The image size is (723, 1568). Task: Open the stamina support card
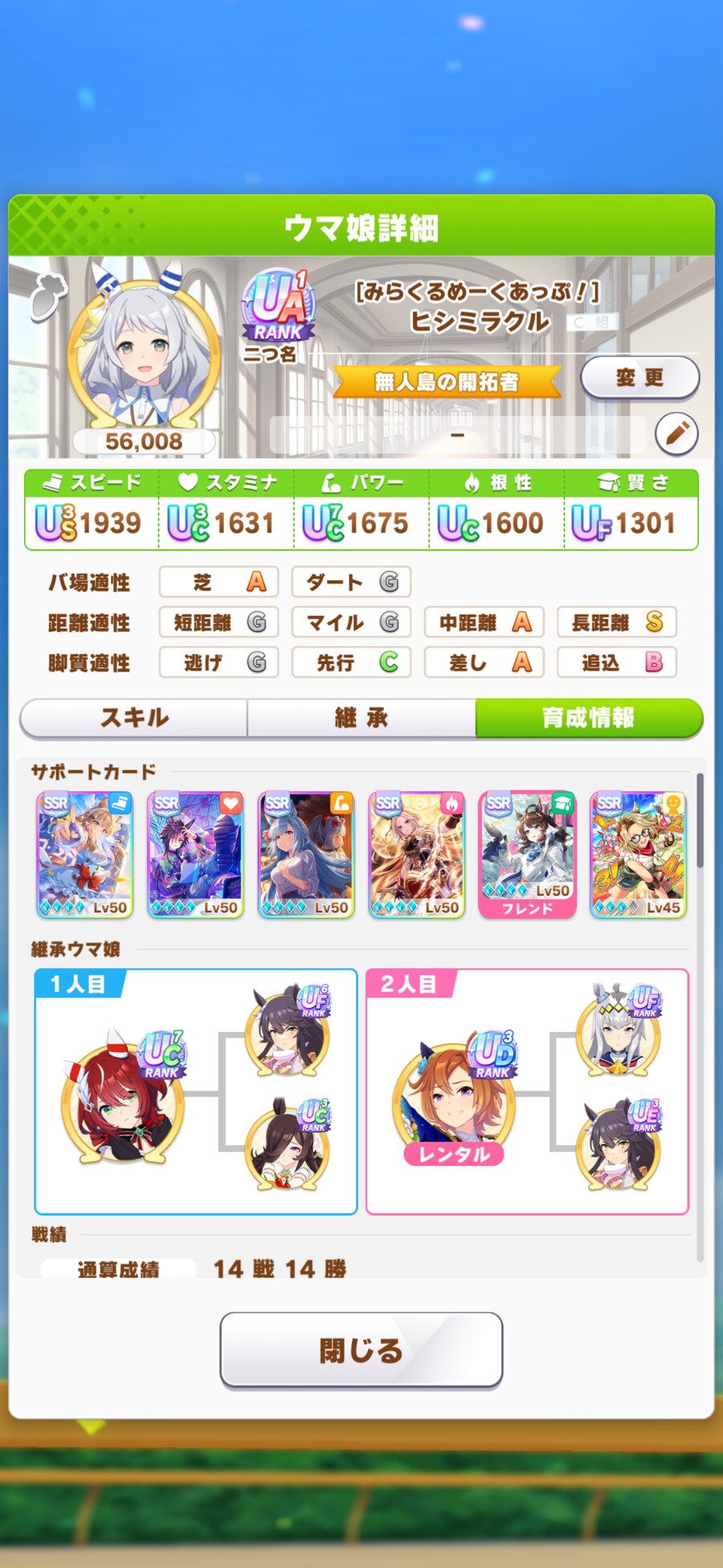[195, 854]
